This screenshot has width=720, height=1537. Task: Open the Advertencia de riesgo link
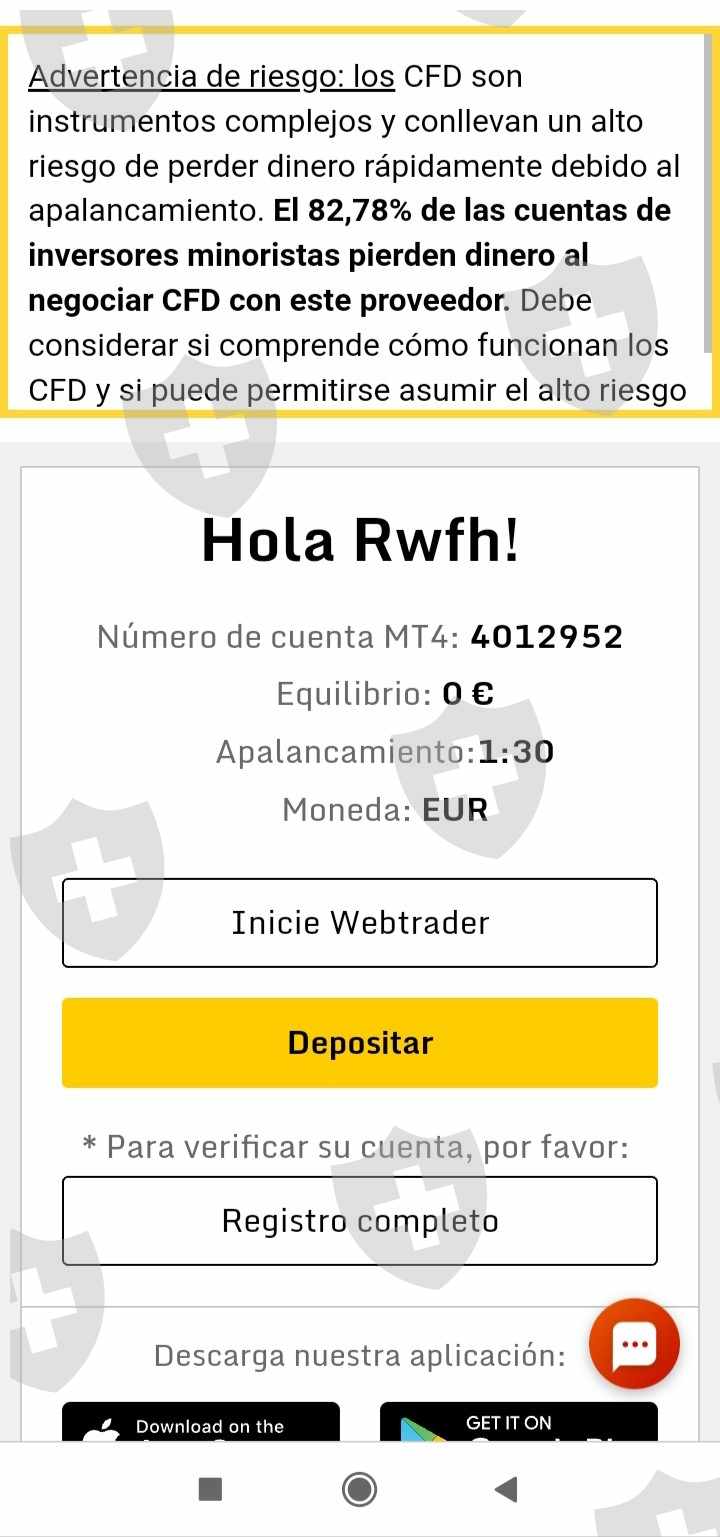pos(211,77)
